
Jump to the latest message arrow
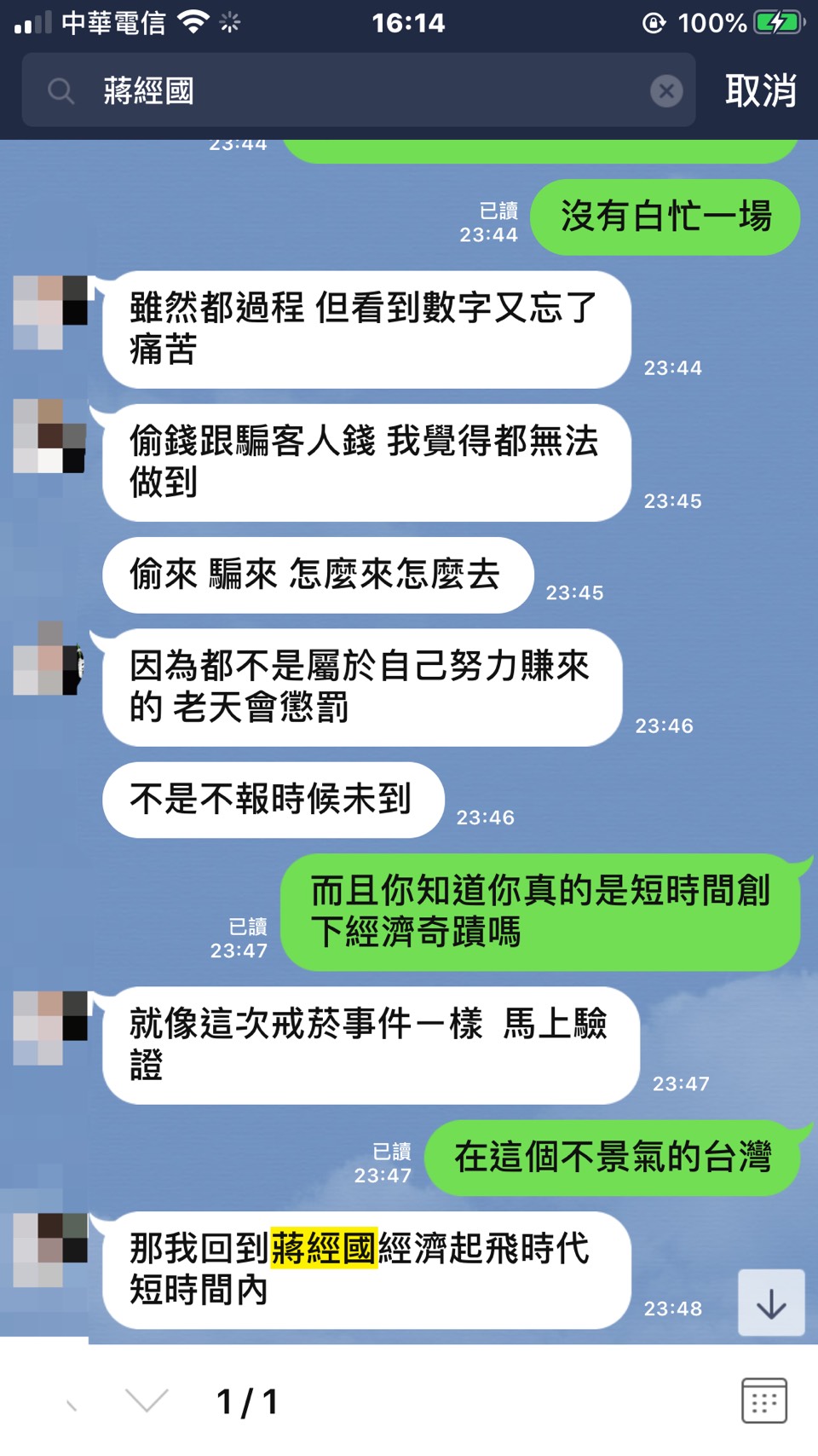771,1303
